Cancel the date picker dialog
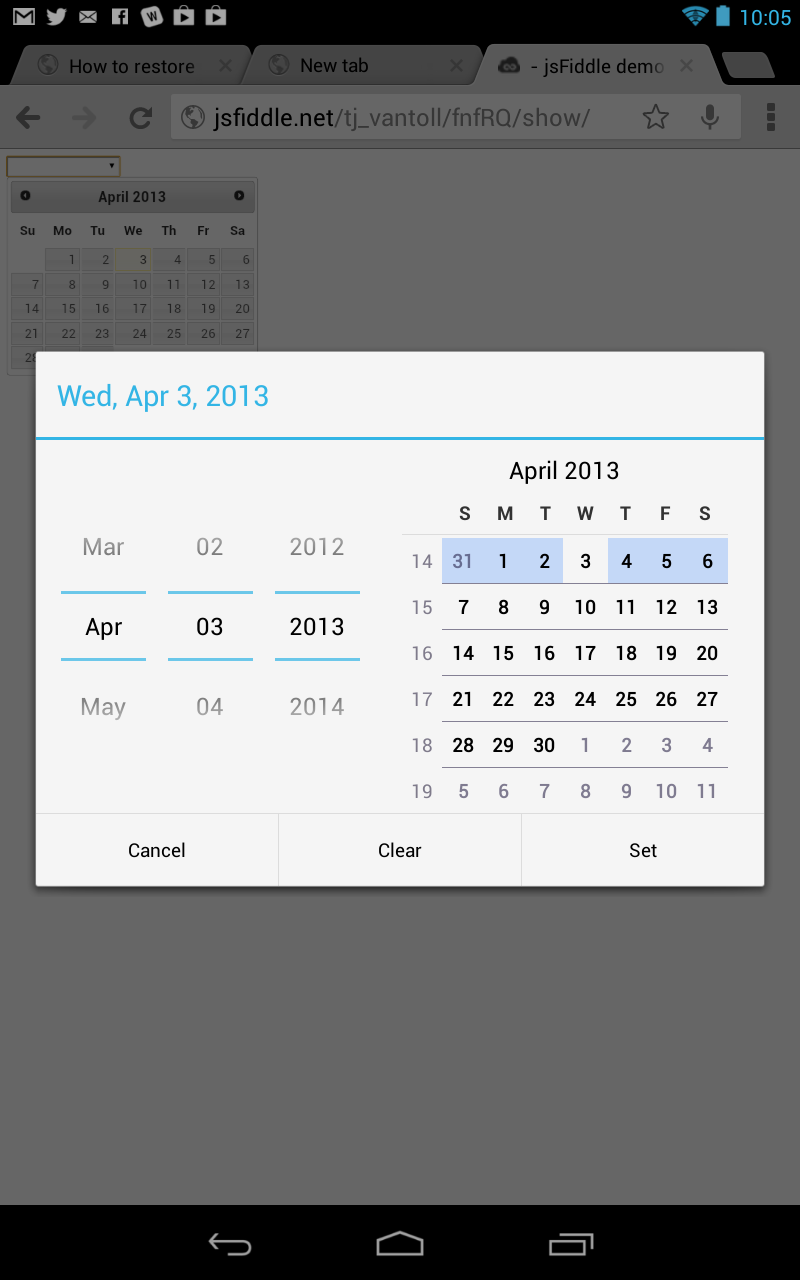 click(x=157, y=850)
